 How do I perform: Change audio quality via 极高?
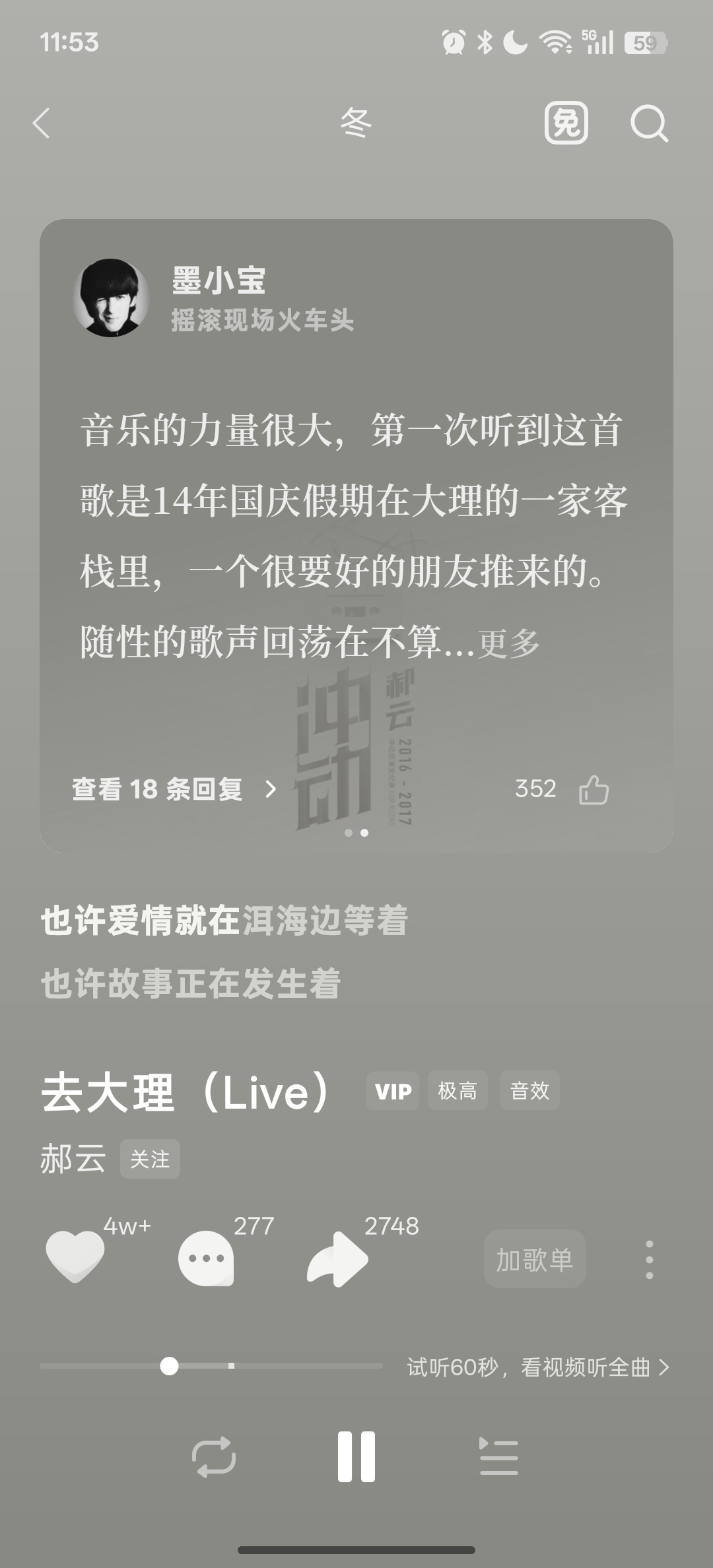(x=458, y=1091)
